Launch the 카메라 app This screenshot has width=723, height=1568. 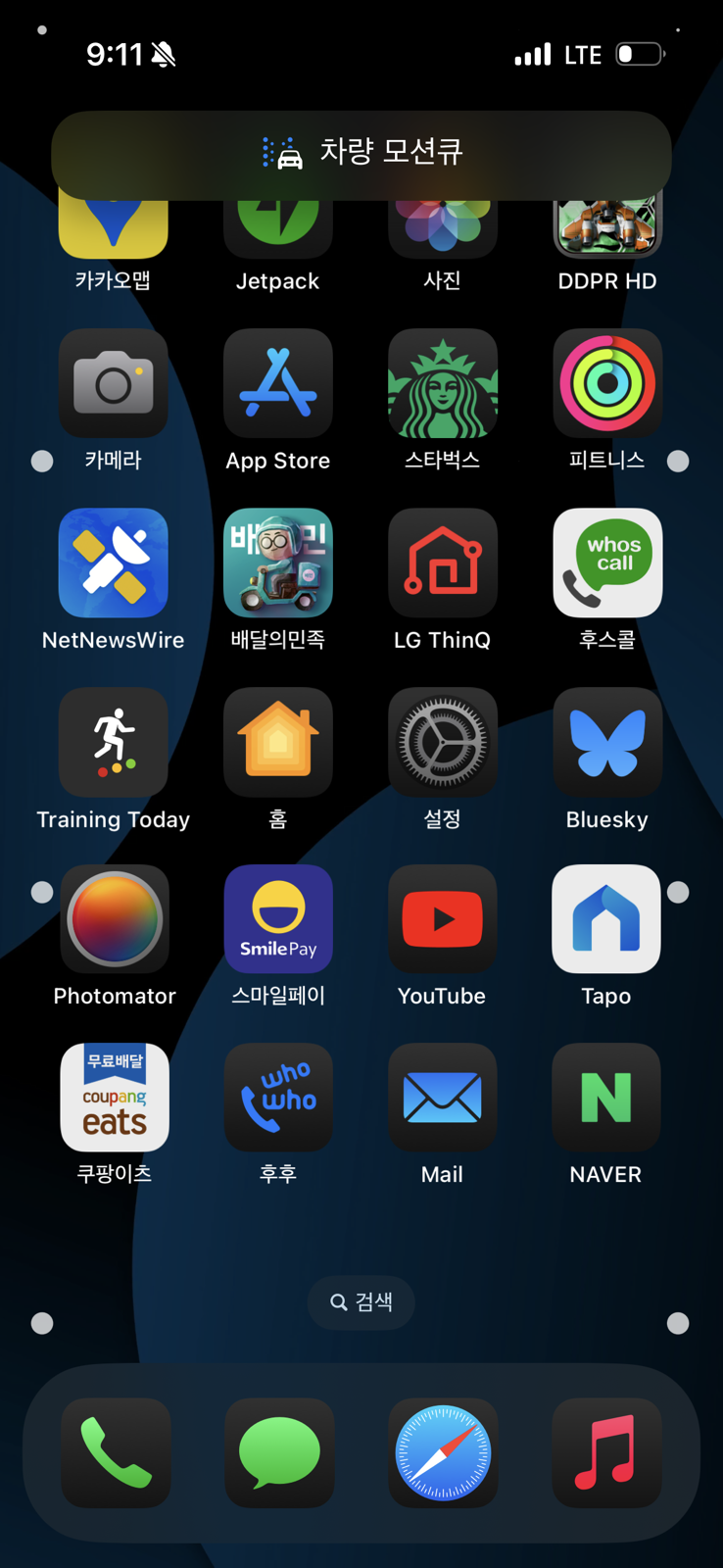click(x=114, y=383)
